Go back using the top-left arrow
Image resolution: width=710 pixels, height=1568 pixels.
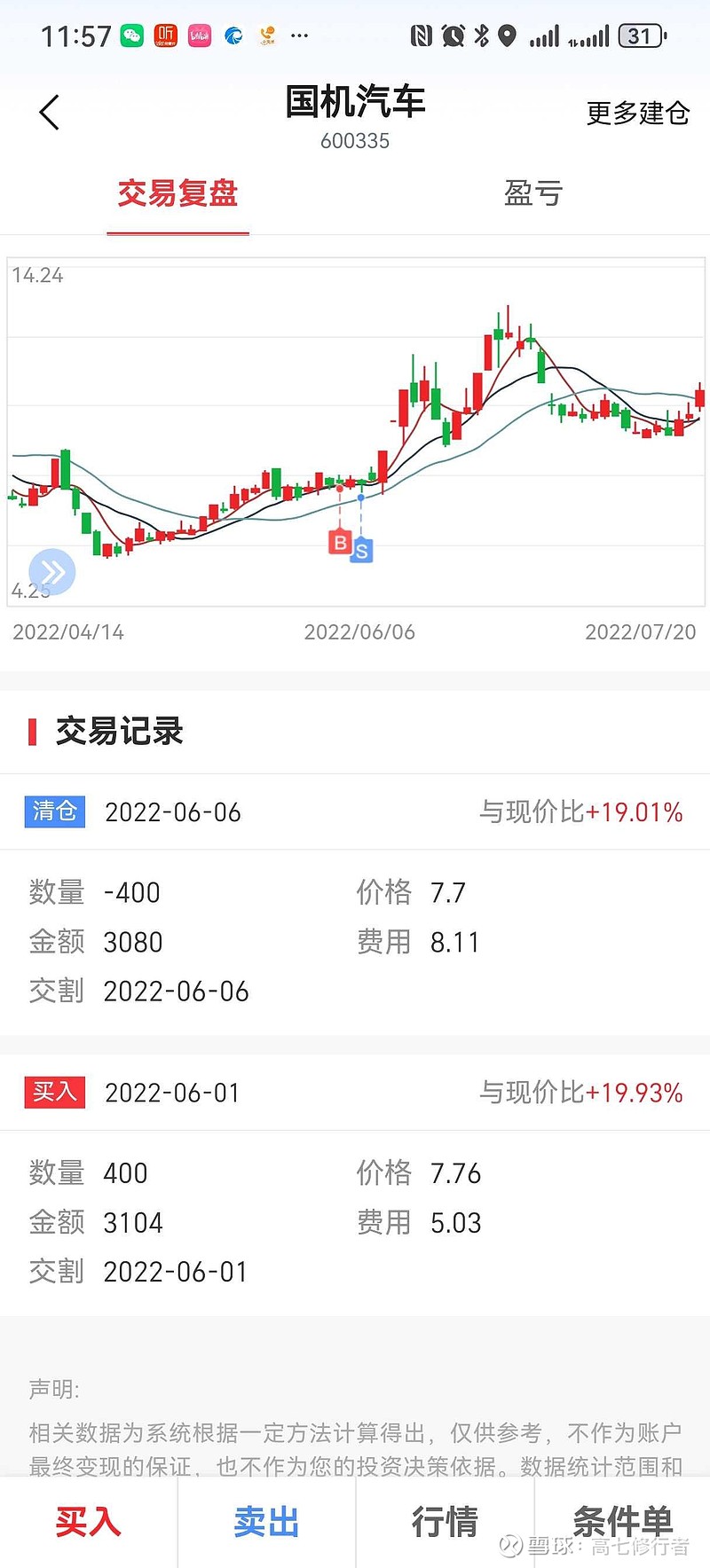pyautogui.click(x=50, y=113)
